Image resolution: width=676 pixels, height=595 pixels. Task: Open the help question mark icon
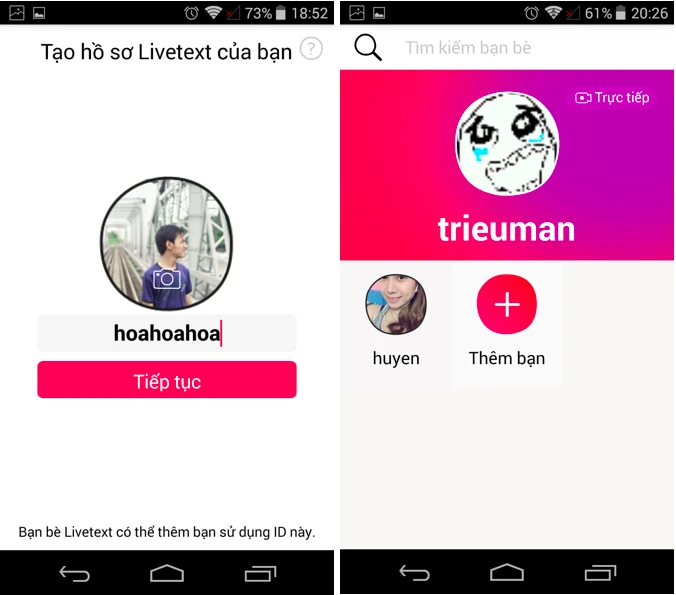(x=311, y=49)
